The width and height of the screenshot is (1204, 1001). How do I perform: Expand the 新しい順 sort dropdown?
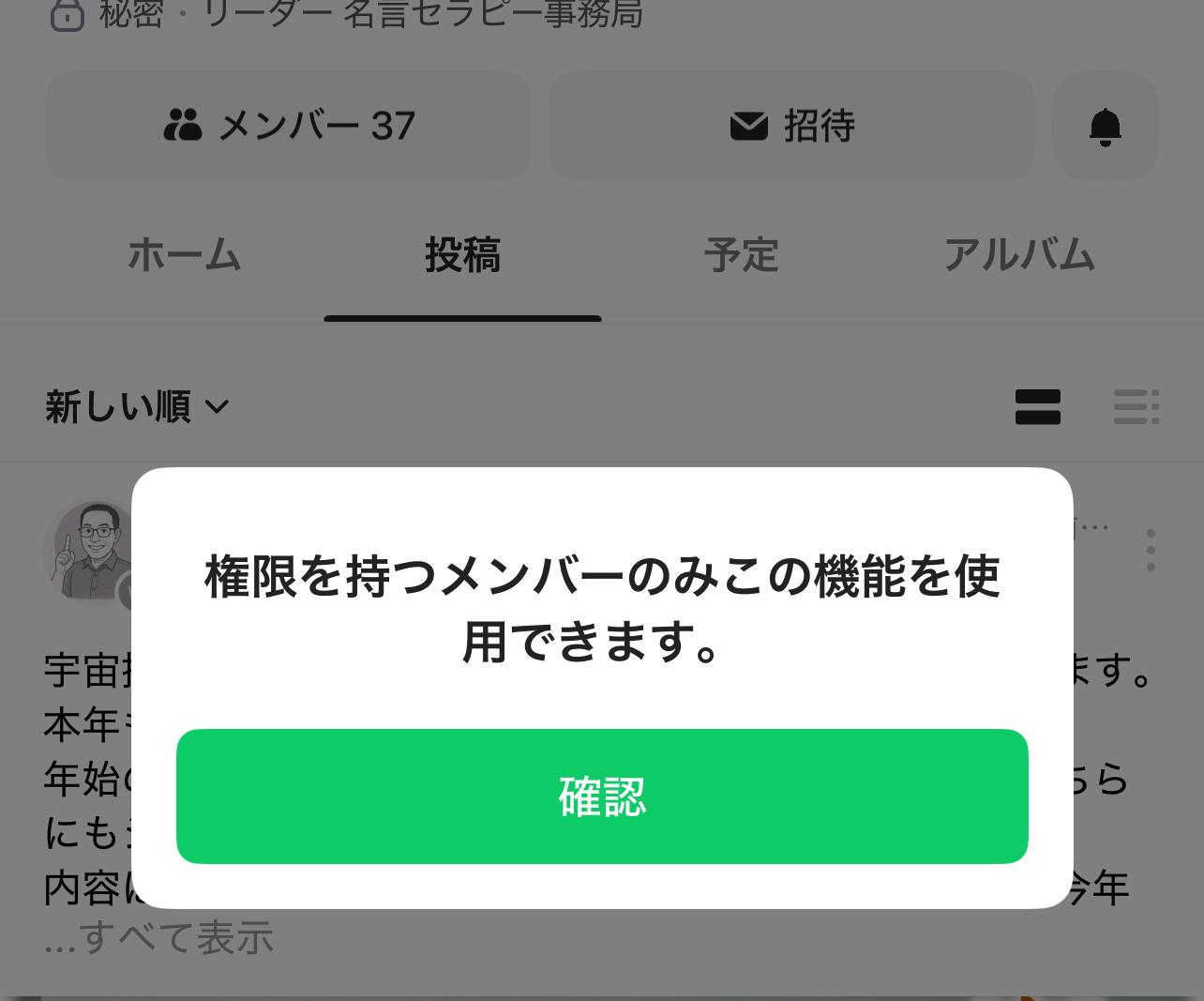137,406
